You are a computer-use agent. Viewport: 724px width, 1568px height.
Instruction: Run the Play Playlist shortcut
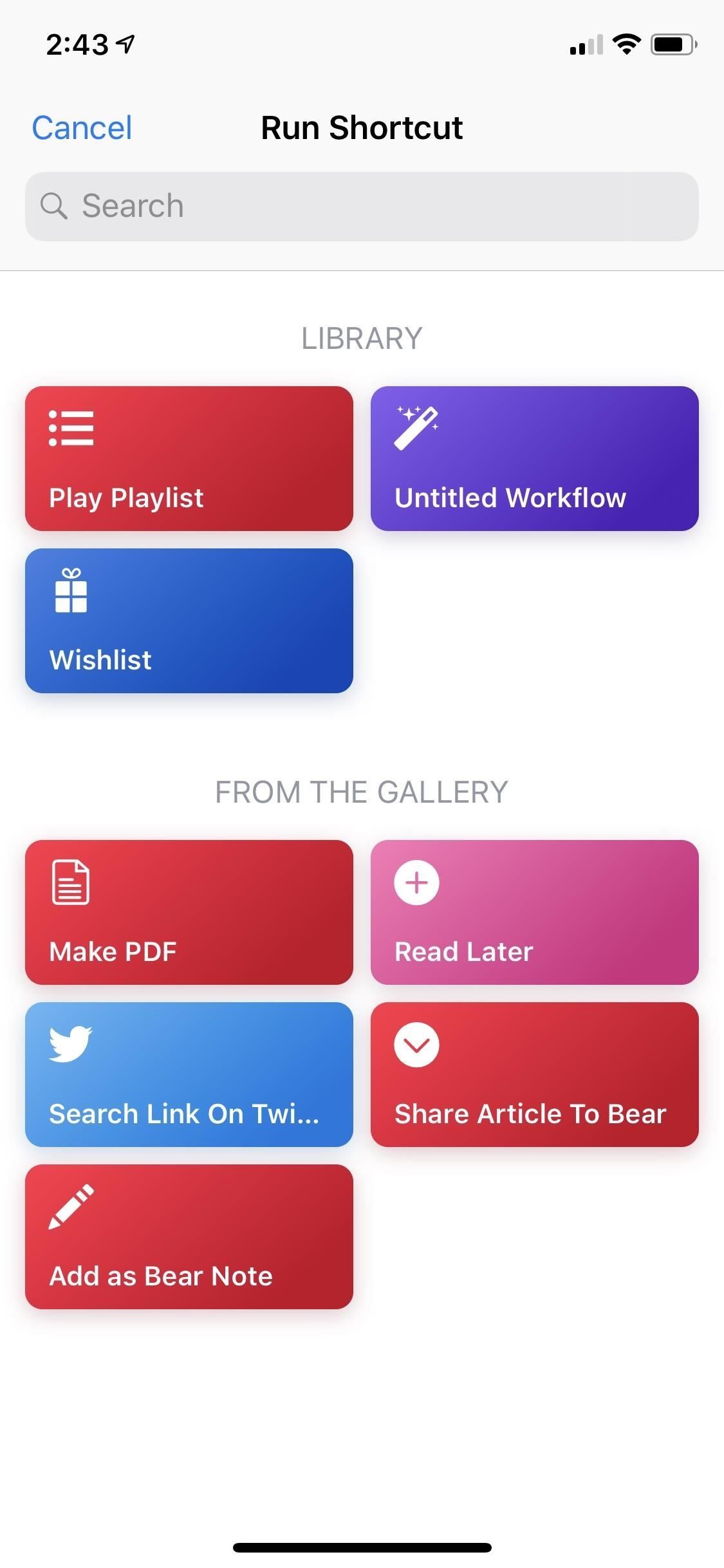coord(189,457)
